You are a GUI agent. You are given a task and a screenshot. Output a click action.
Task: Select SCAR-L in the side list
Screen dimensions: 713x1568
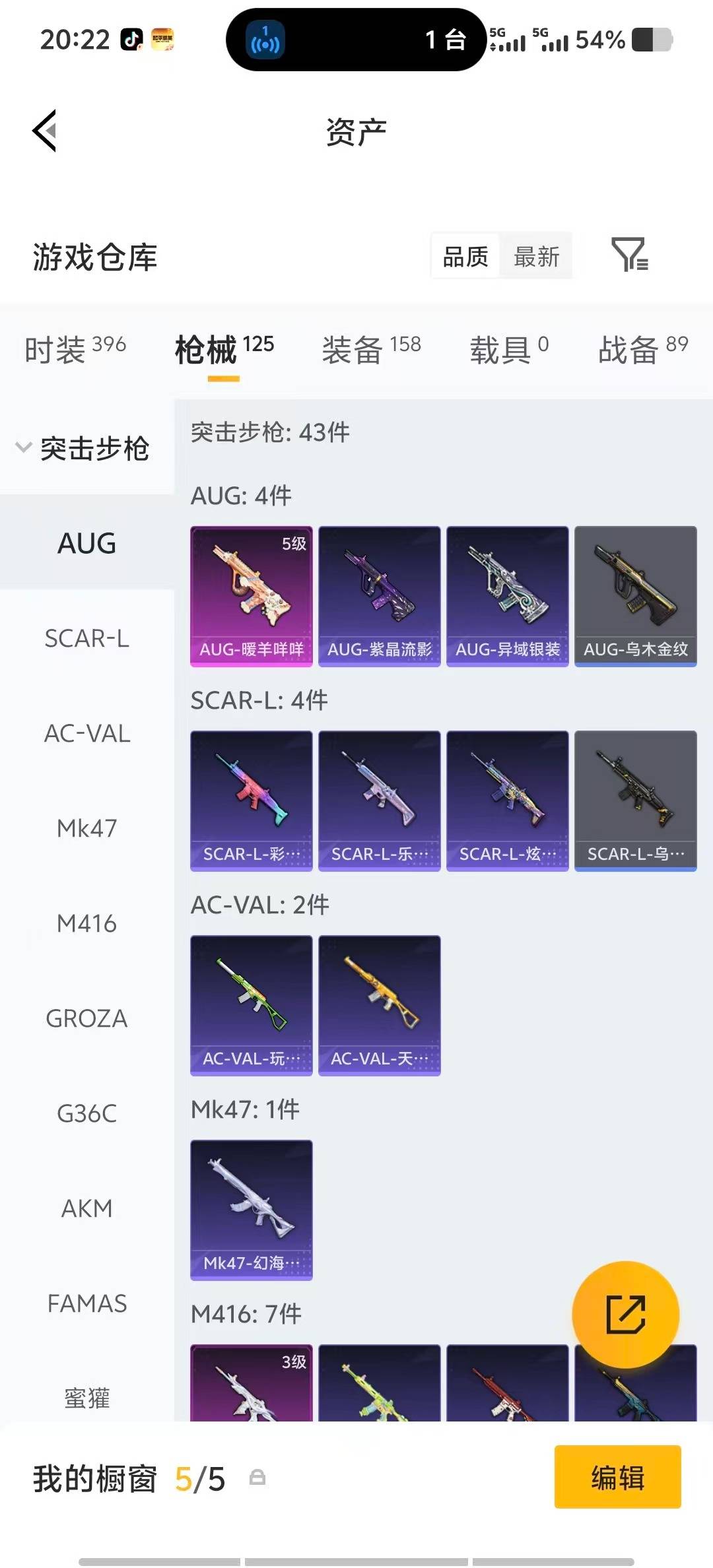pyautogui.click(x=86, y=639)
